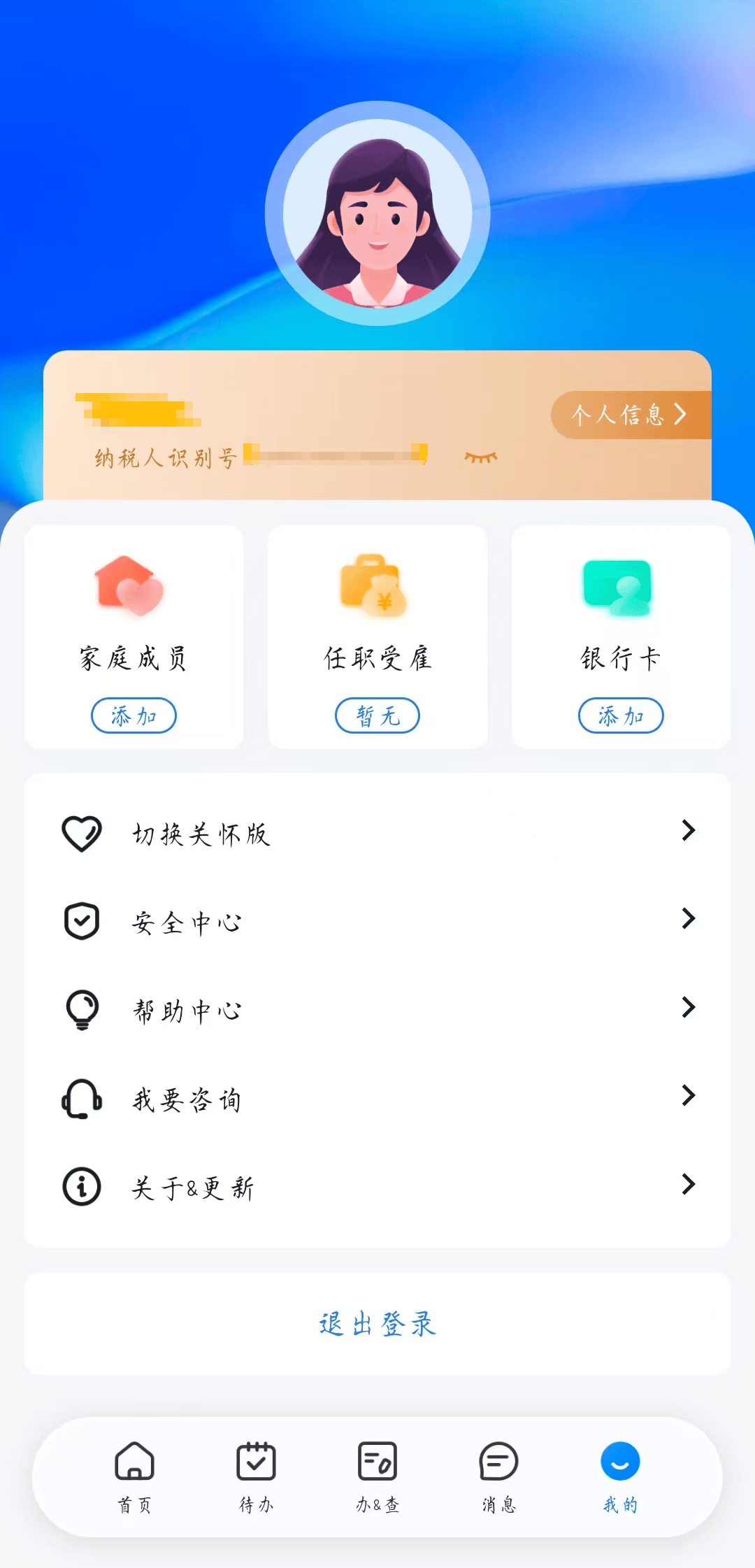
Task: Open 切换关怀版 row
Action: [x=377, y=833]
